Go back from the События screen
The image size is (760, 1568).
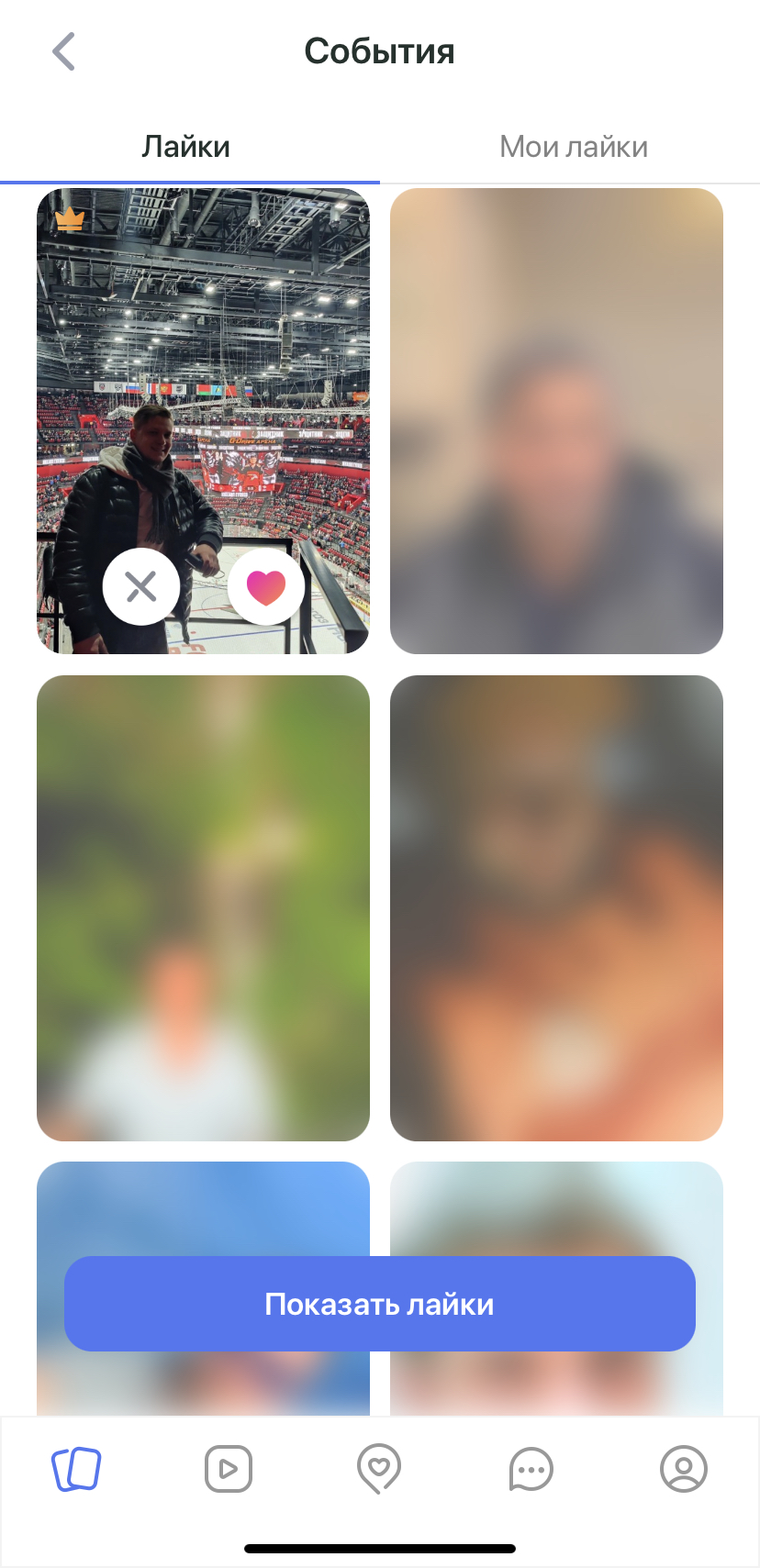click(63, 51)
